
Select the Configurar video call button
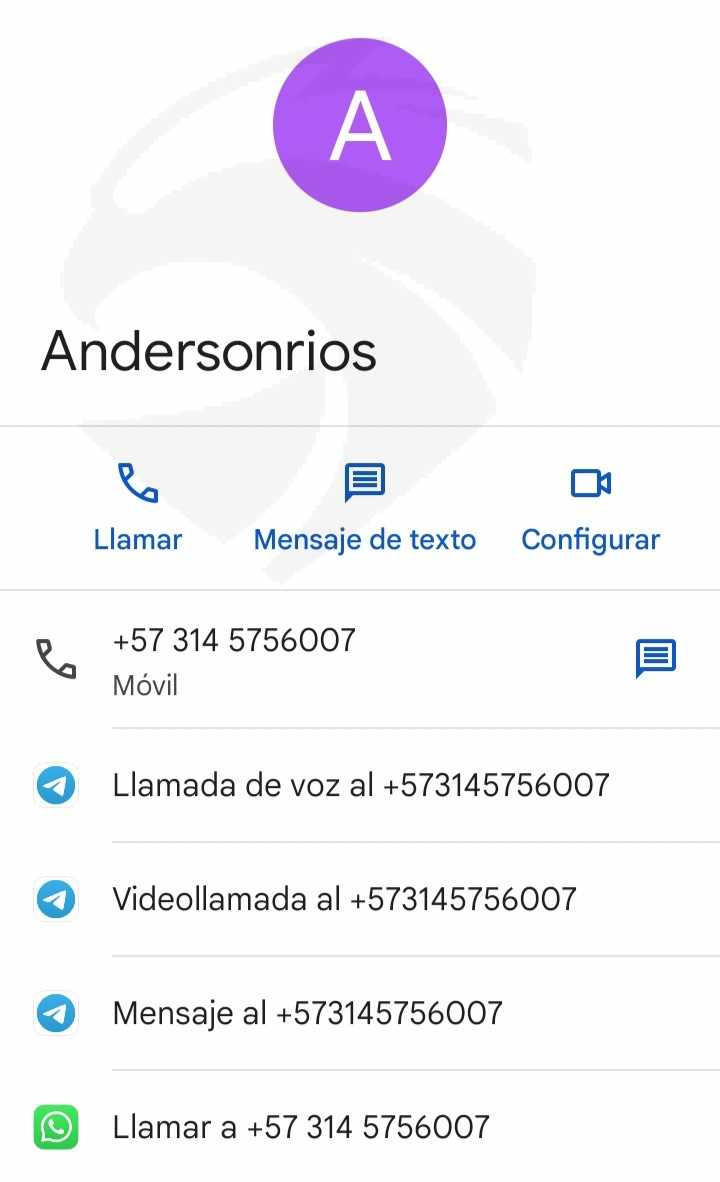(x=590, y=508)
